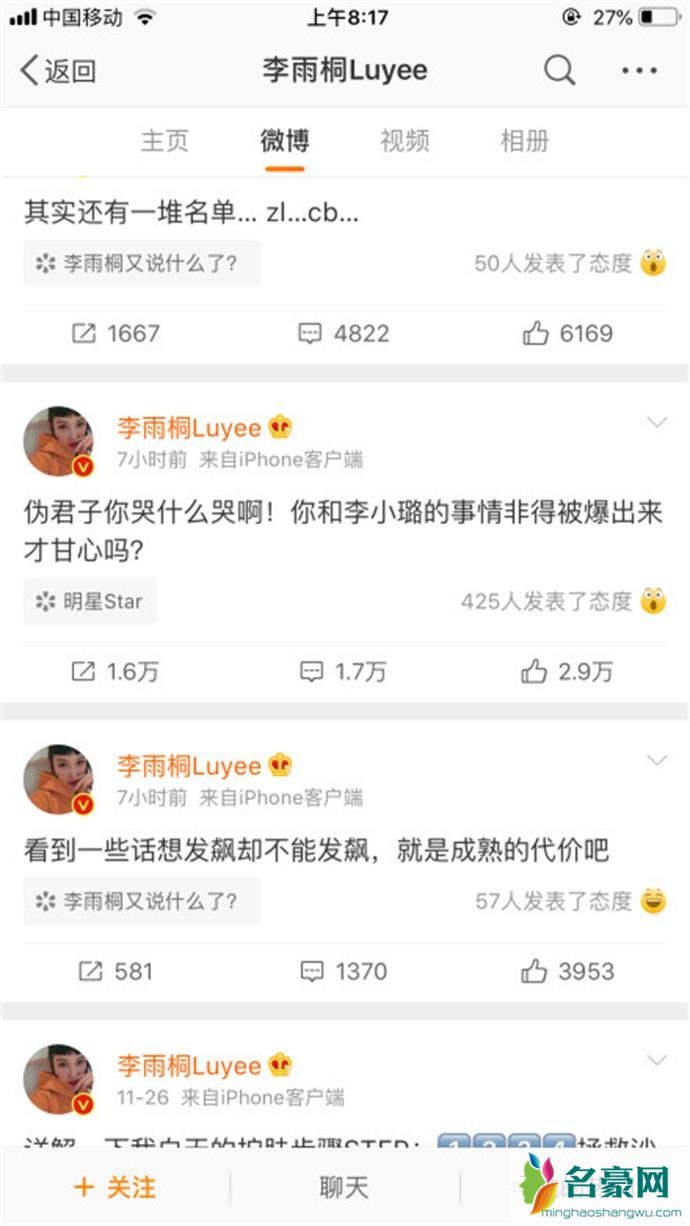Open the 4822 comments of top post
The width and height of the screenshot is (690, 1226).
[x=344, y=333]
